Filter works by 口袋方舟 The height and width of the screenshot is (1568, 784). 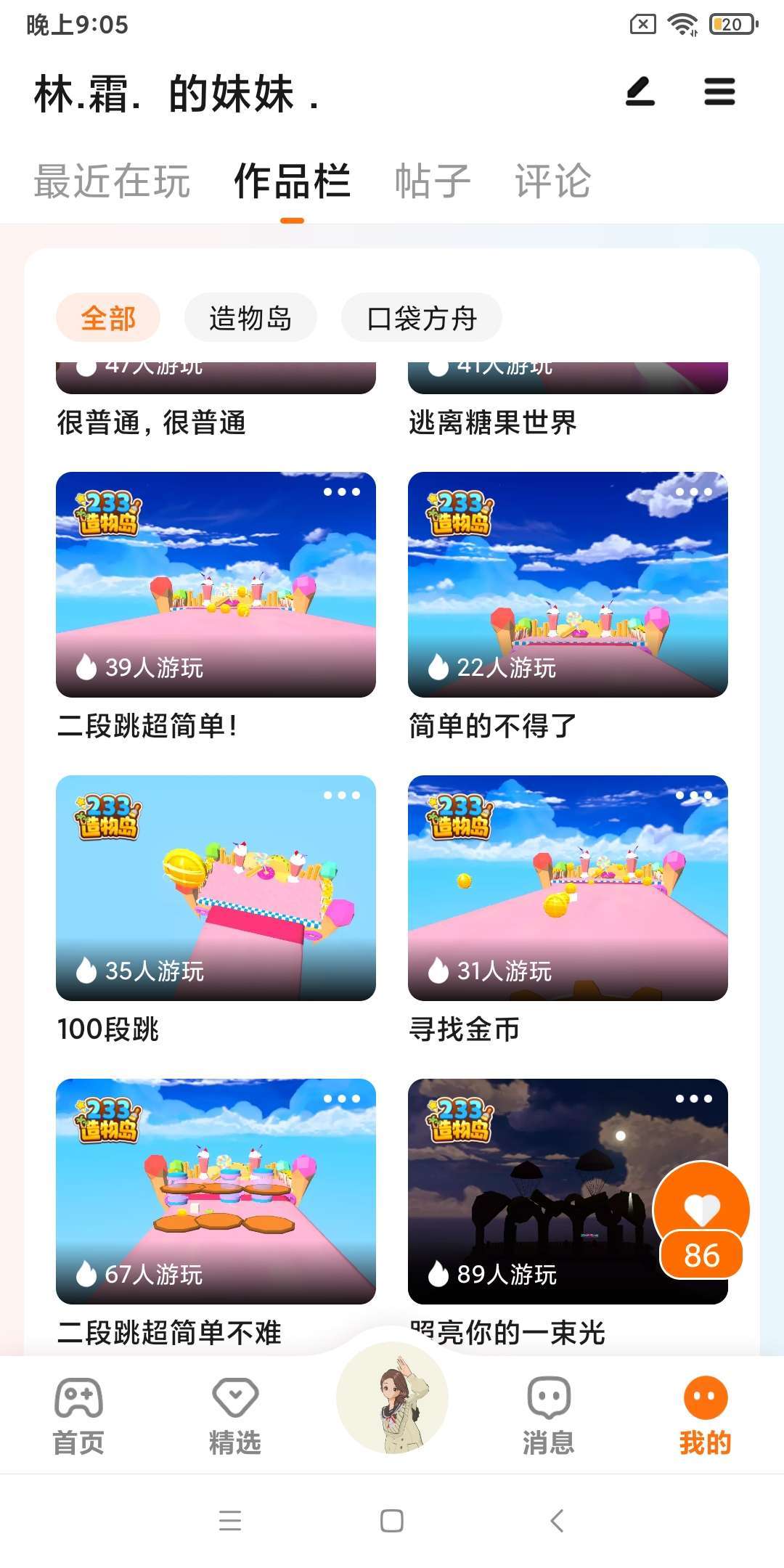tap(422, 318)
